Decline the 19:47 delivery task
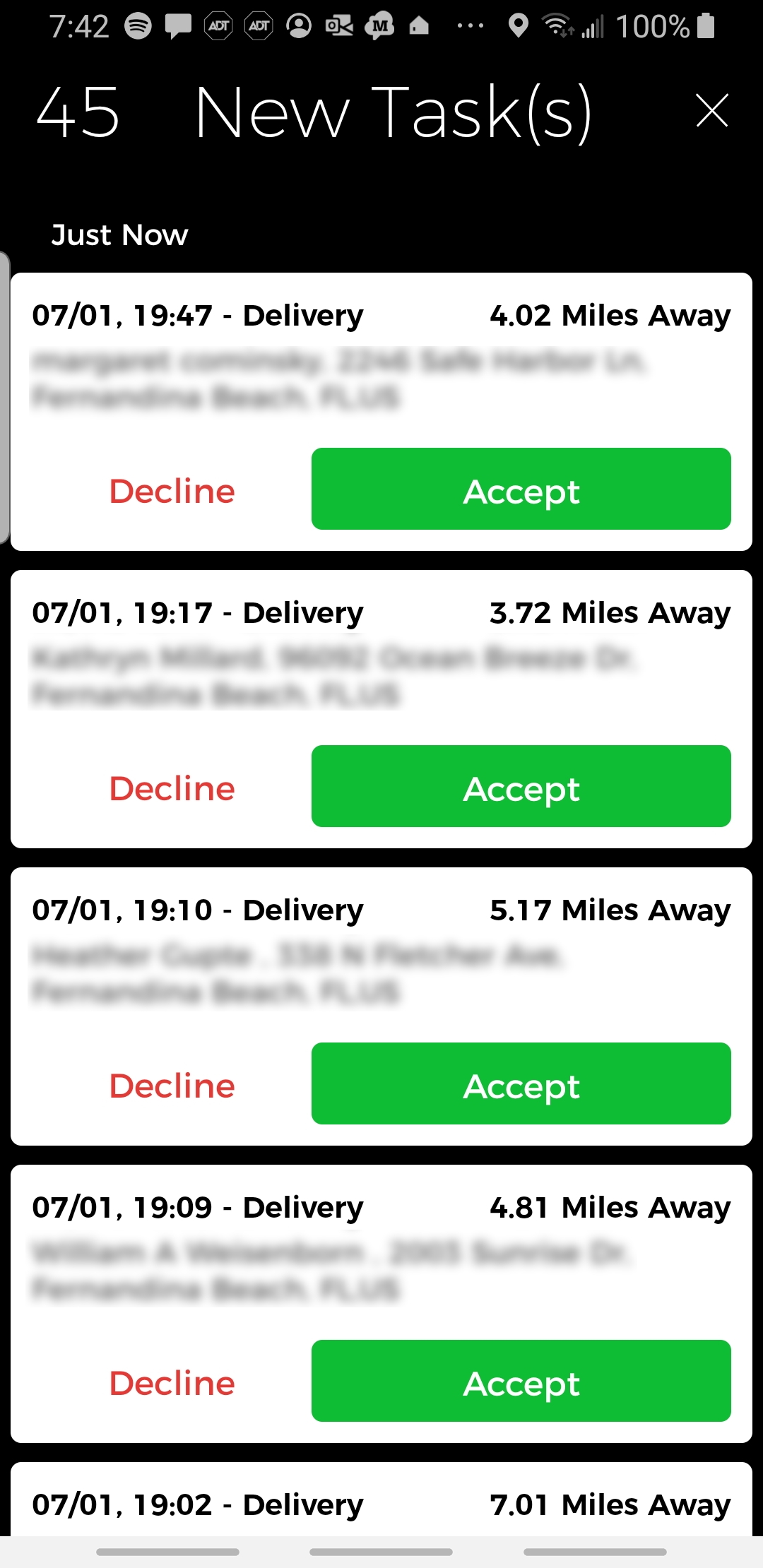Screen dimensions: 763x1568 tap(172, 491)
